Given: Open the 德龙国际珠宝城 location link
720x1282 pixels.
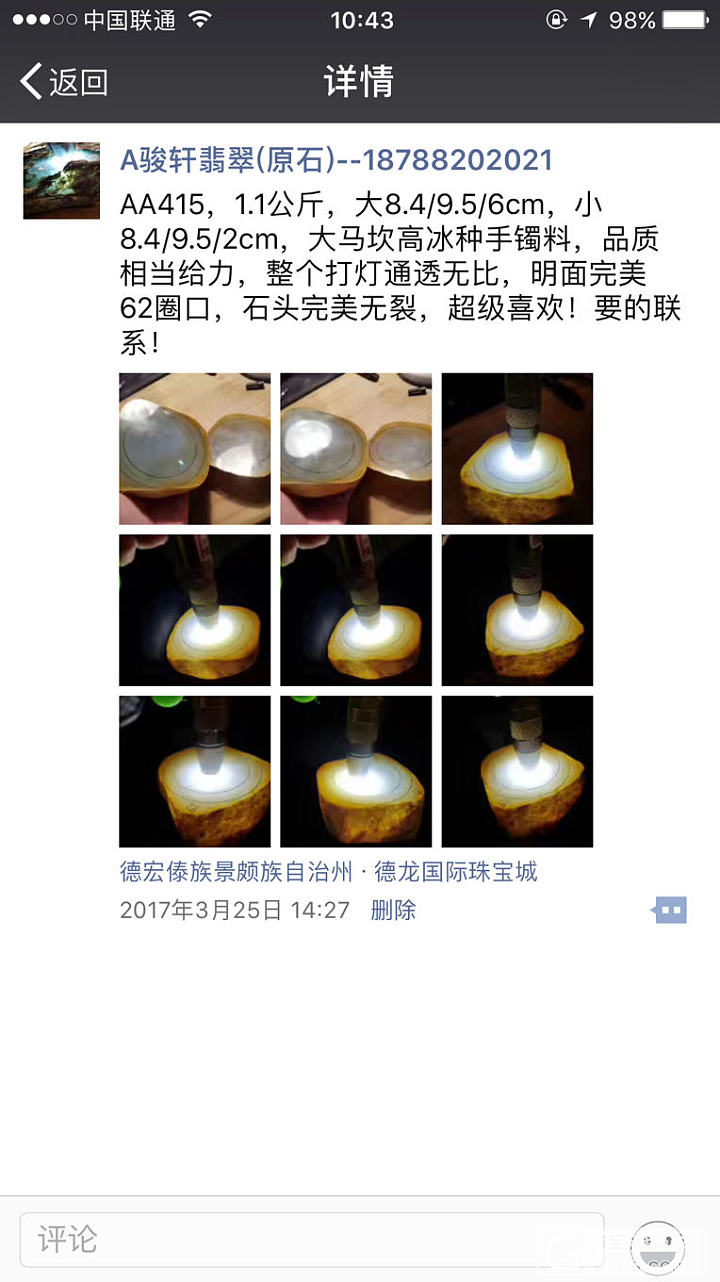Looking at the screenshot, I should tap(328, 872).
